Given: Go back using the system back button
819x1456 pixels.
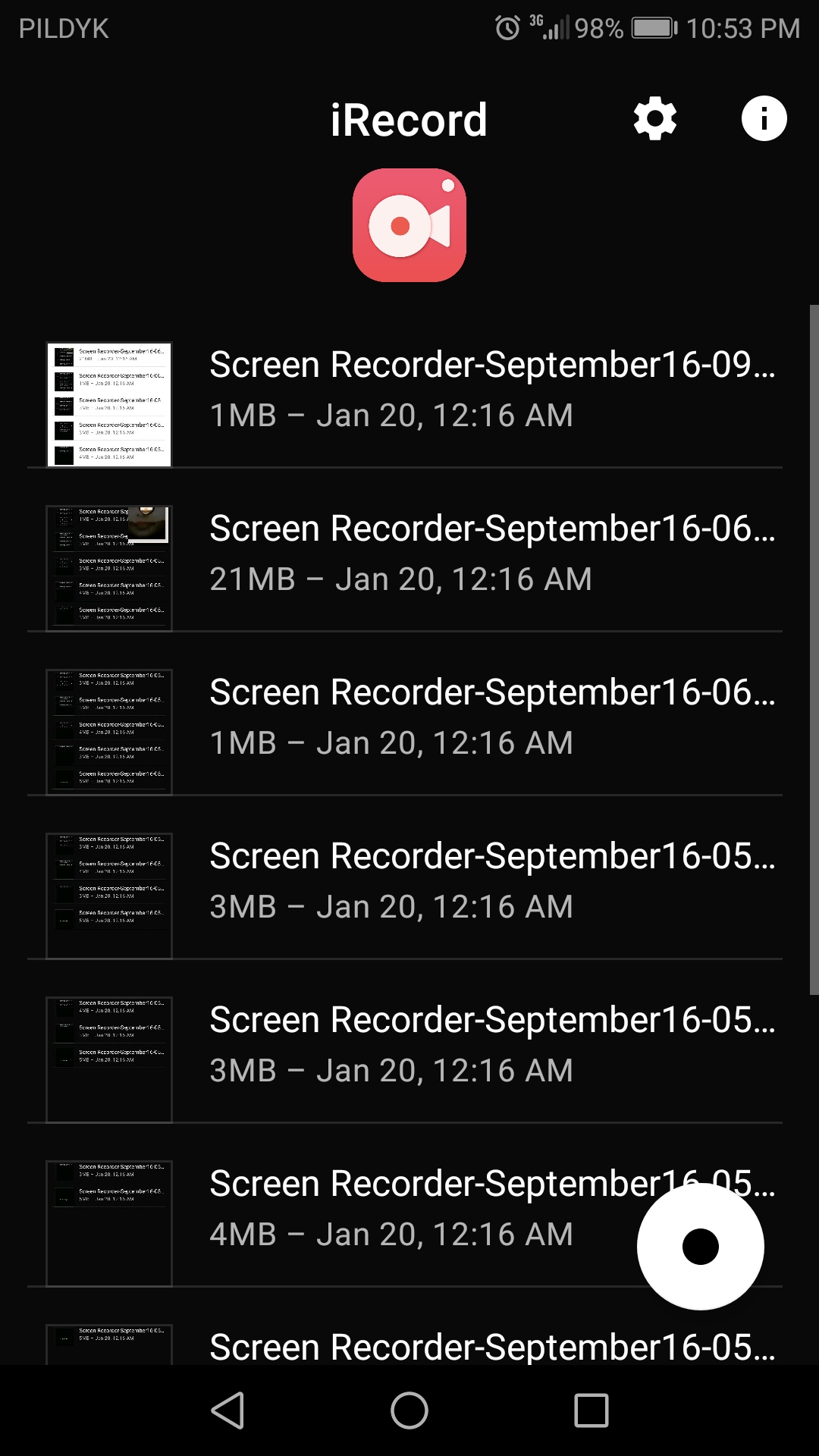Looking at the screenshot, I should coord(227,1410).
